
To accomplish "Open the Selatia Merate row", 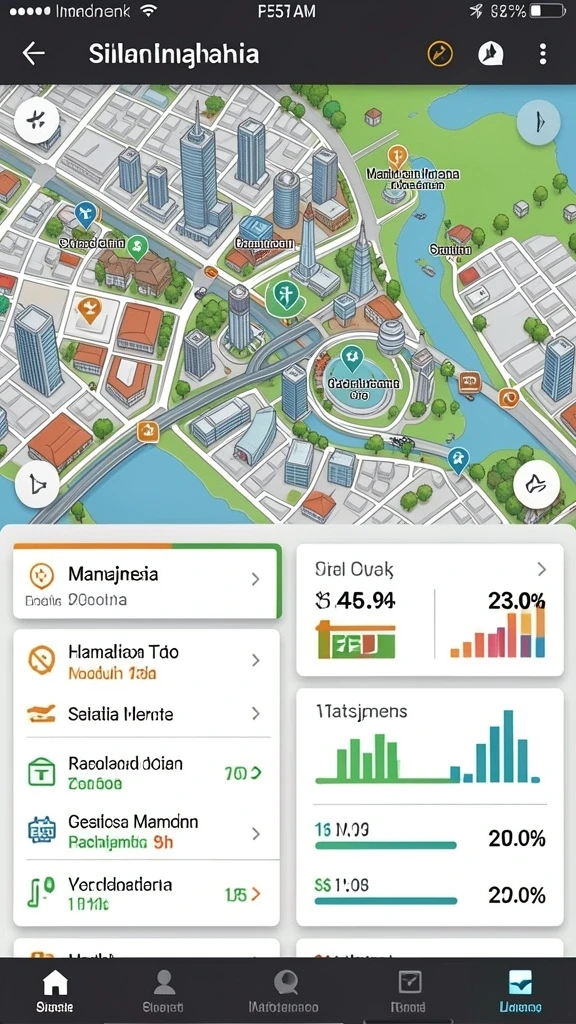I will click(x=147, y=714).
